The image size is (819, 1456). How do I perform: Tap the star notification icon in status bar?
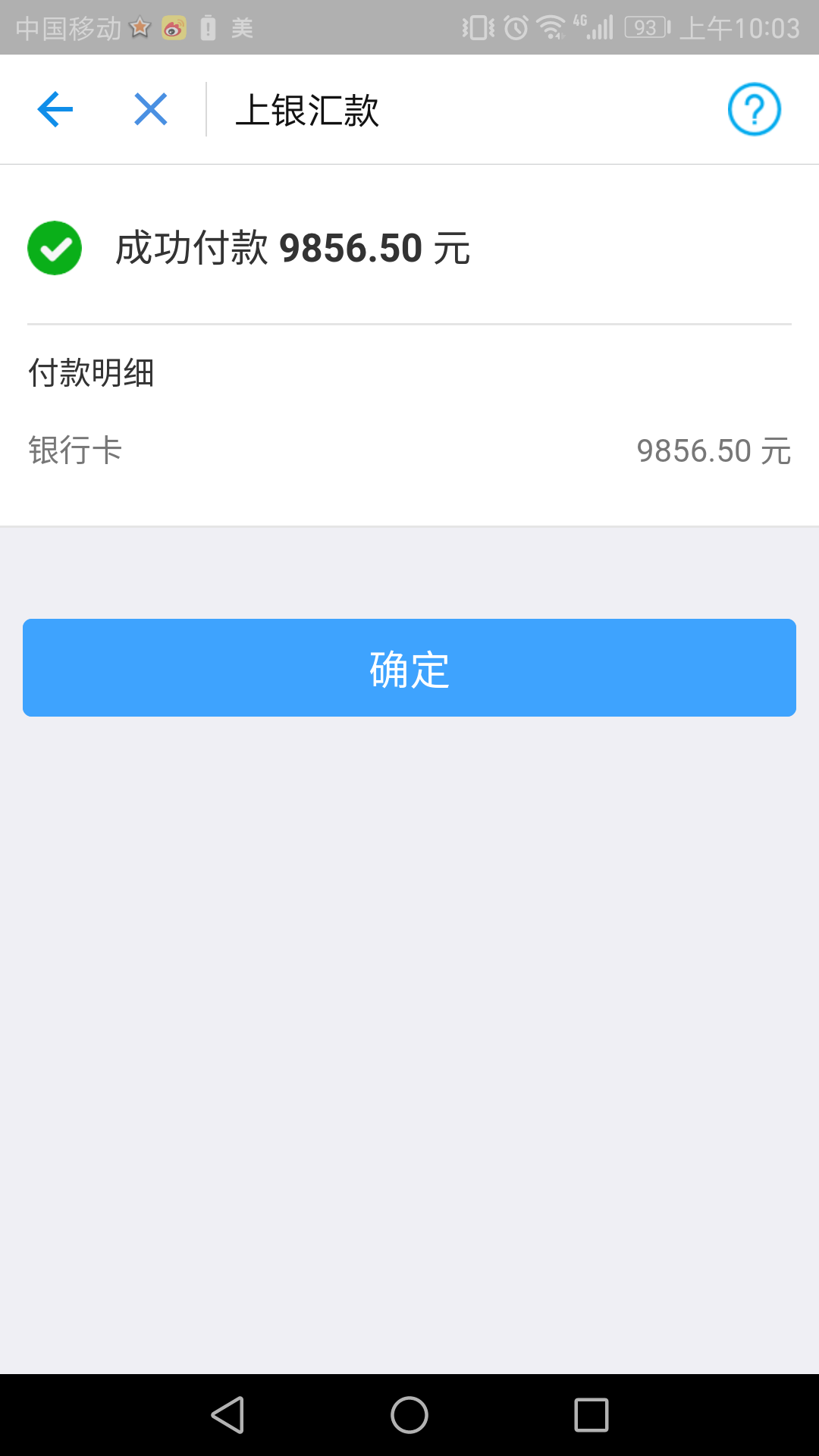pyautogui.click(x=140, y=26)
